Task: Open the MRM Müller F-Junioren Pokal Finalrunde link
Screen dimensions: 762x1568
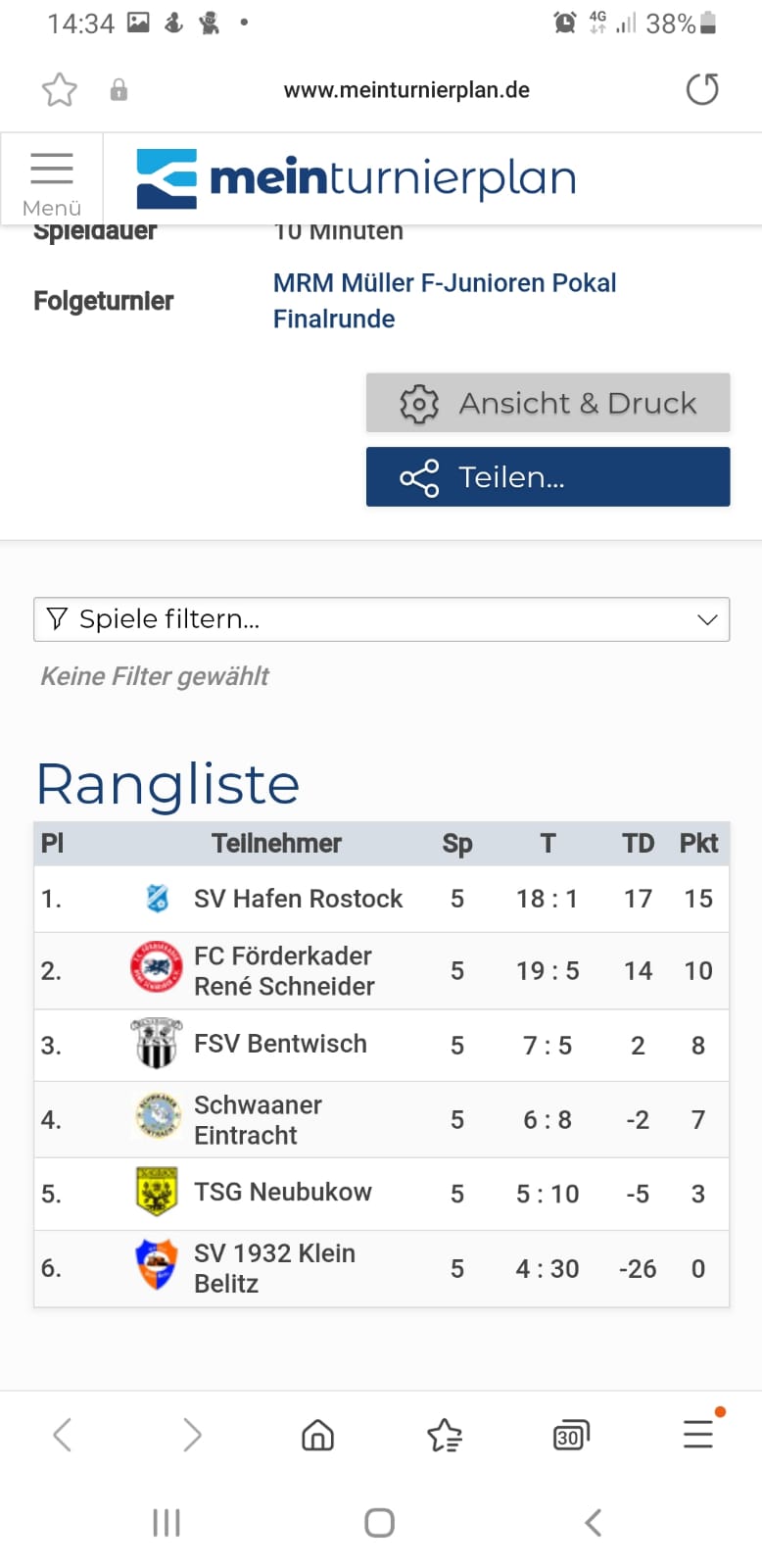Action: coord(445,301)
